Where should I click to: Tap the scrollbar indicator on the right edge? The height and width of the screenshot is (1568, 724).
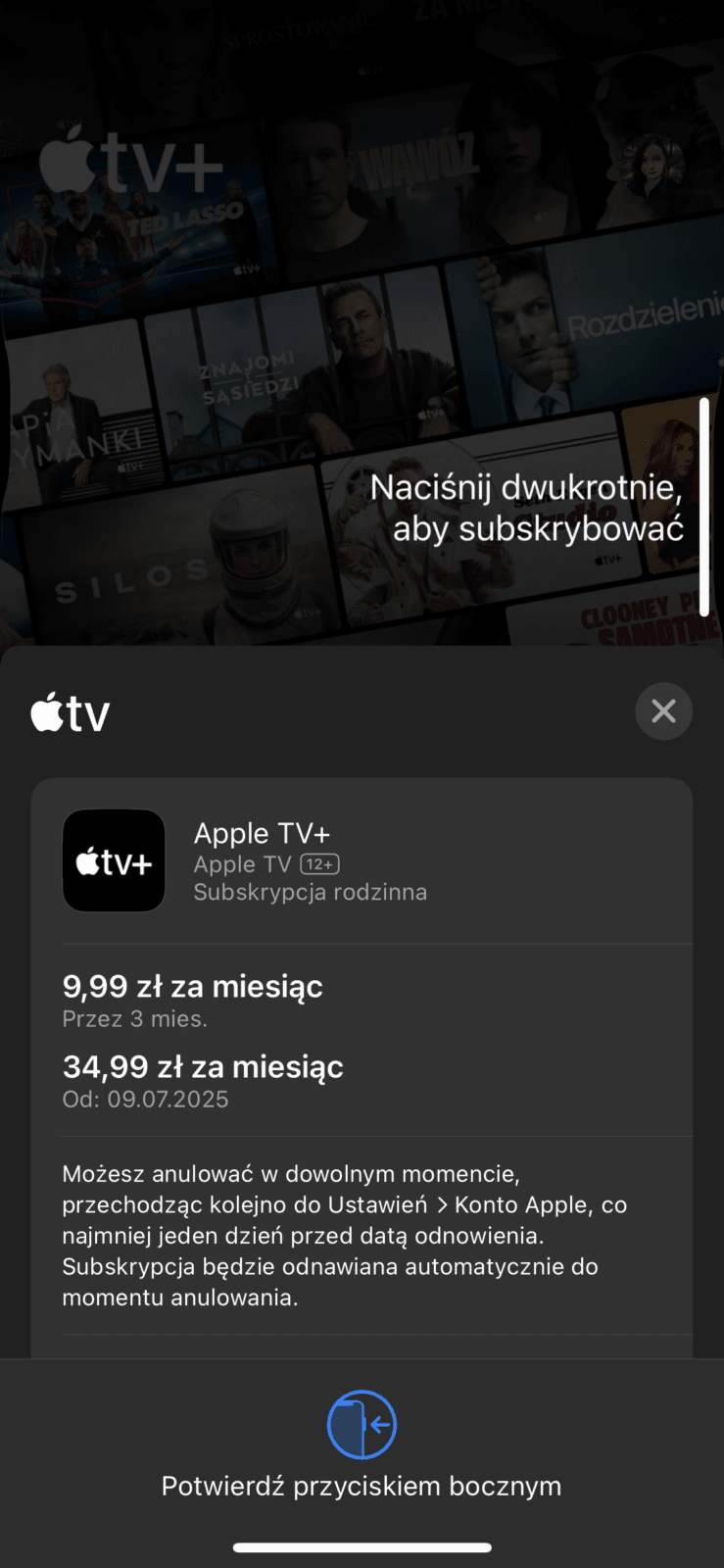coord(706,507)
